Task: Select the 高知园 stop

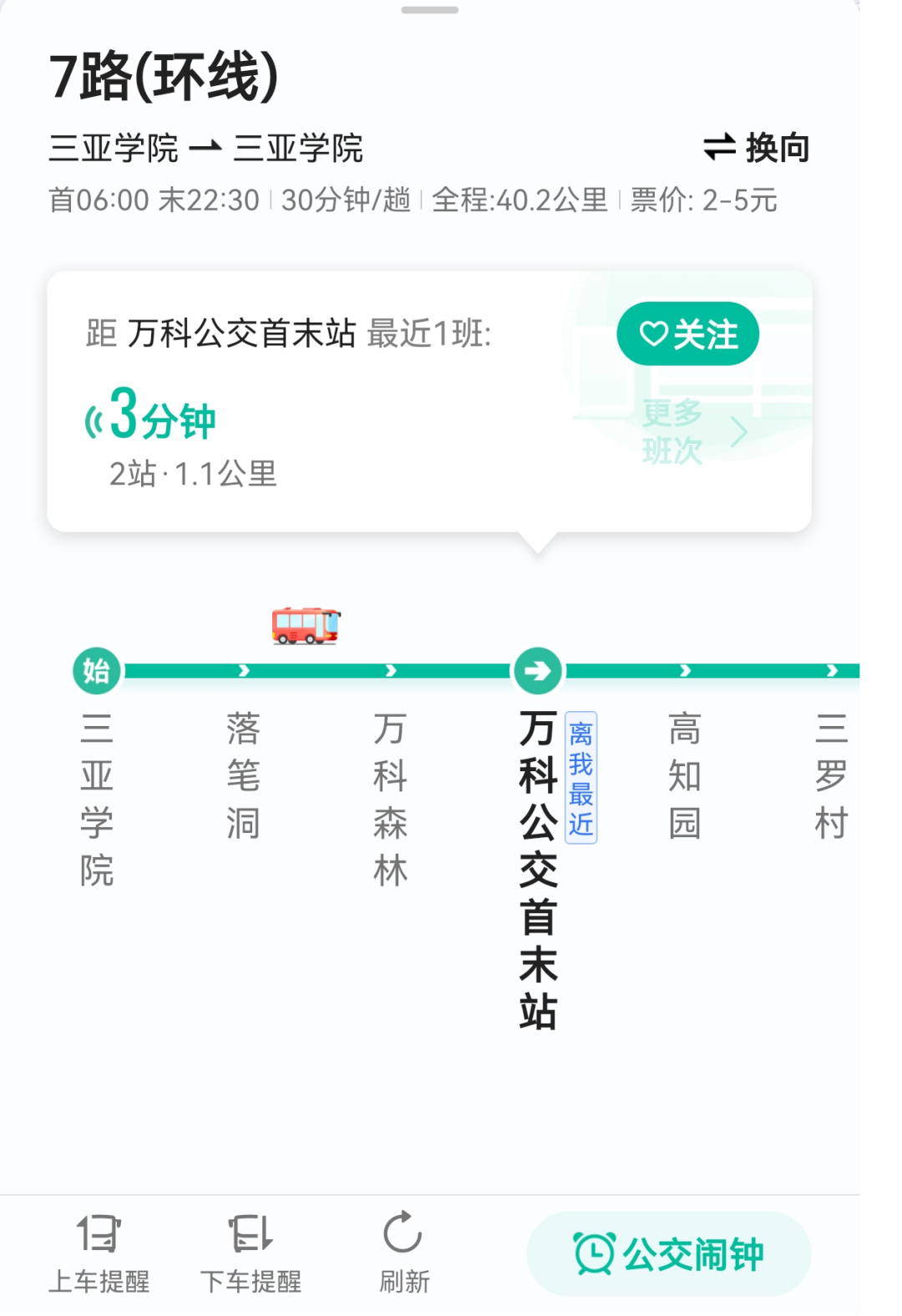Action: pos(684,775)
